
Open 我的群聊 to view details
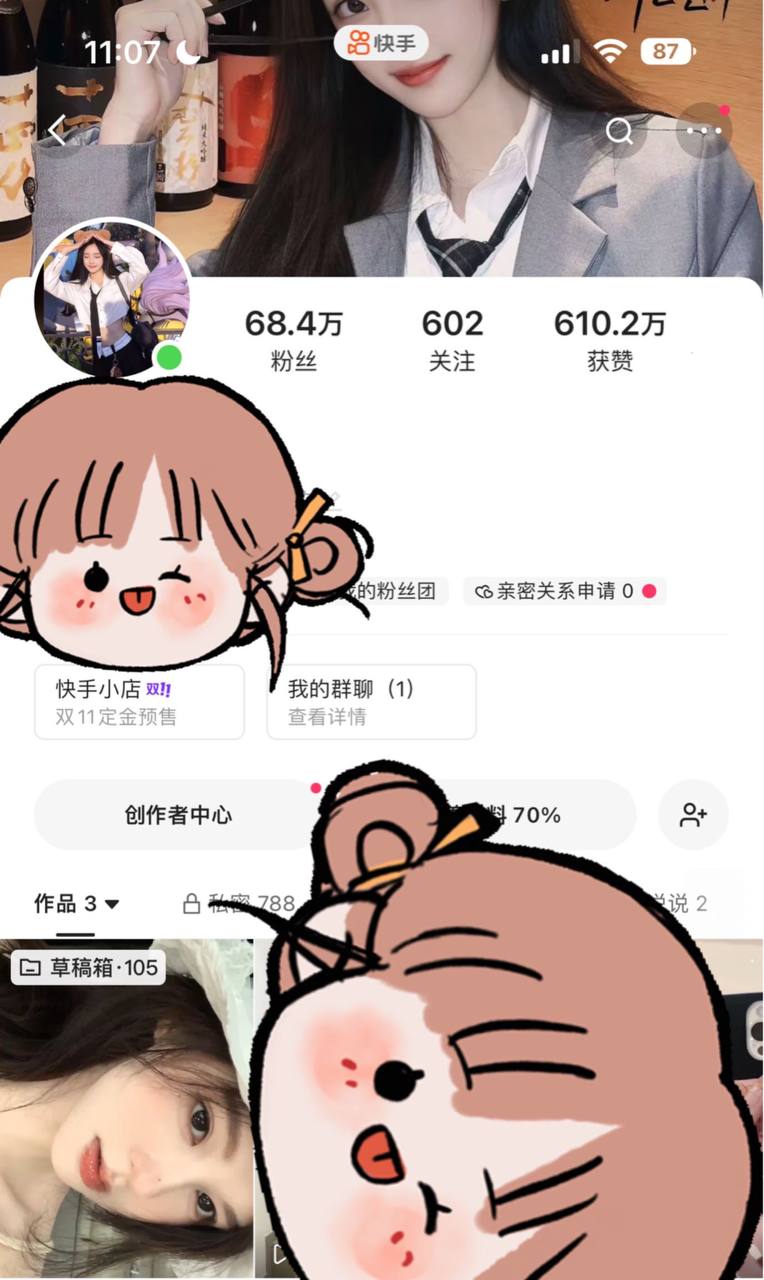pos(371,701)
